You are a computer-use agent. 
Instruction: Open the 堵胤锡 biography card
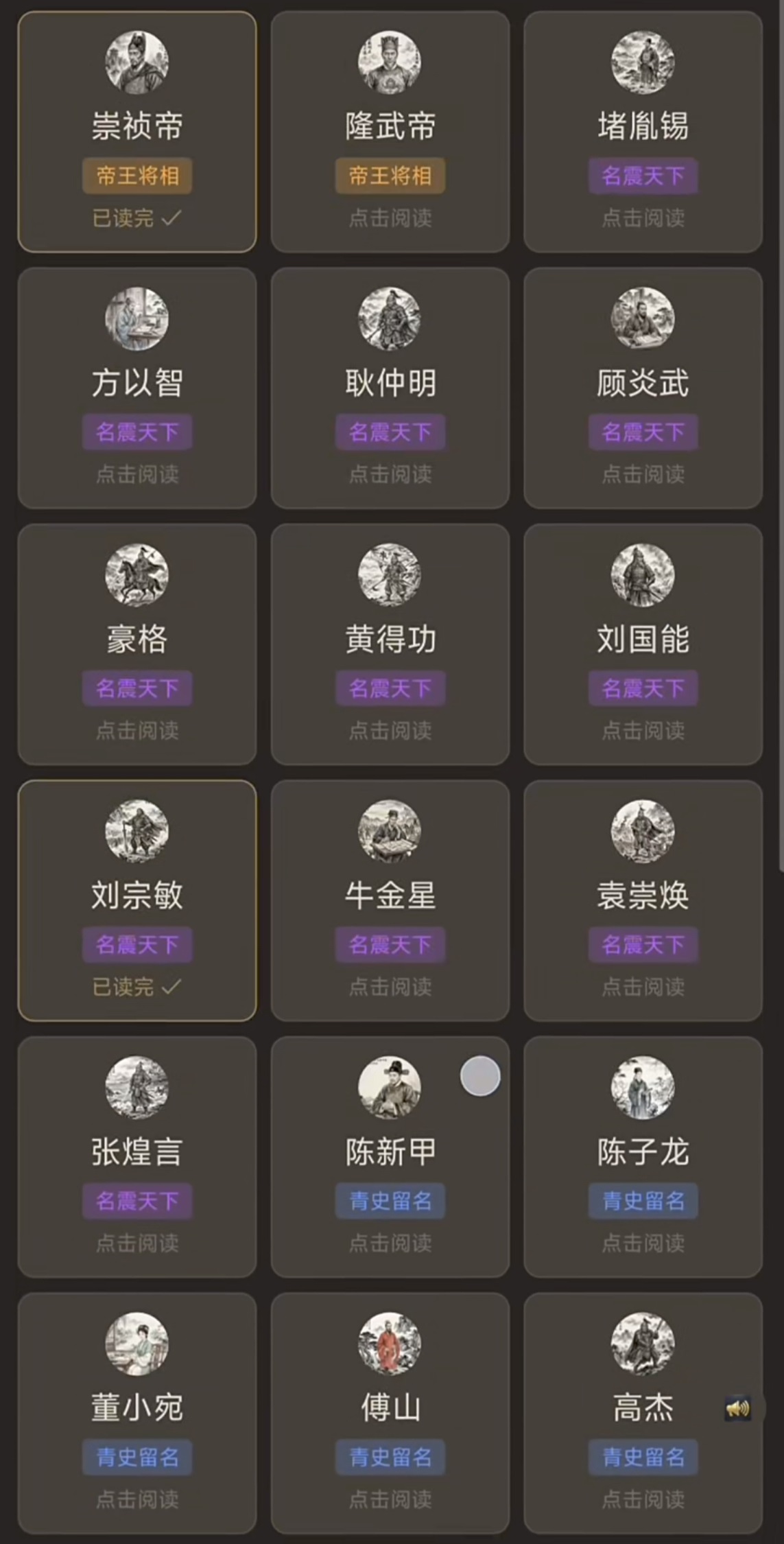643,132
